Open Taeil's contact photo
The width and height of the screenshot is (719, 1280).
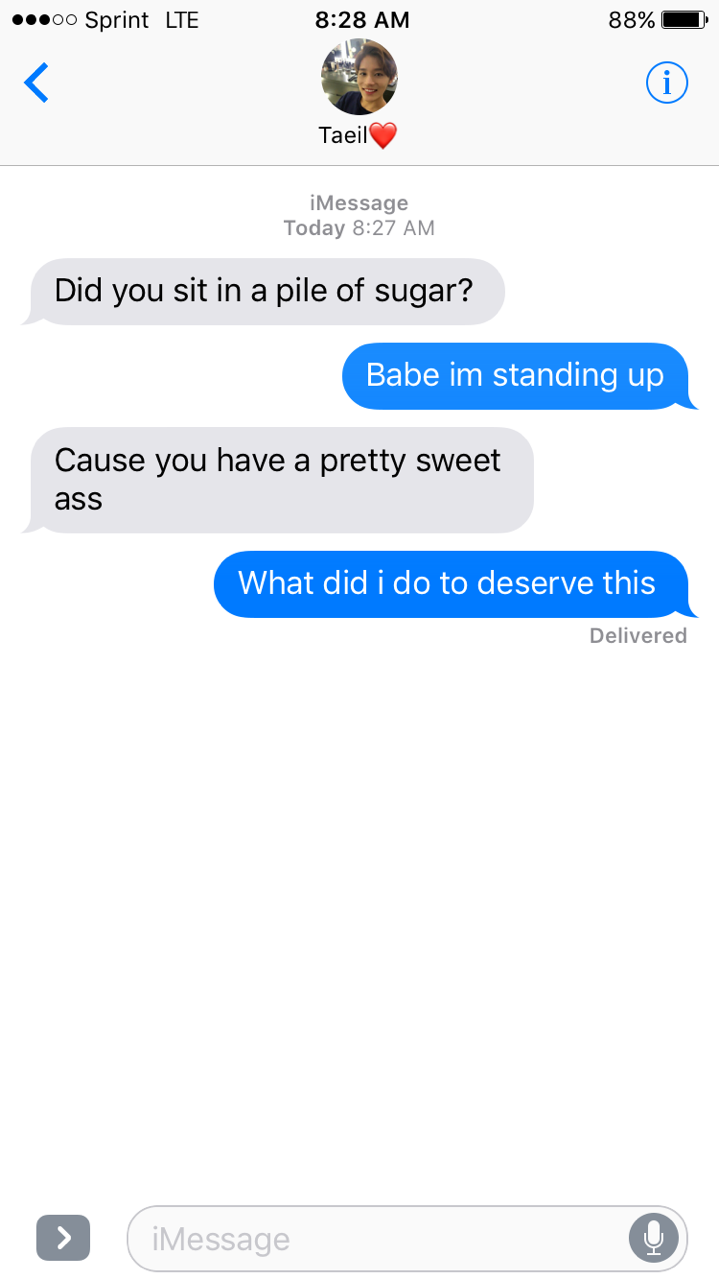[359, 77]
